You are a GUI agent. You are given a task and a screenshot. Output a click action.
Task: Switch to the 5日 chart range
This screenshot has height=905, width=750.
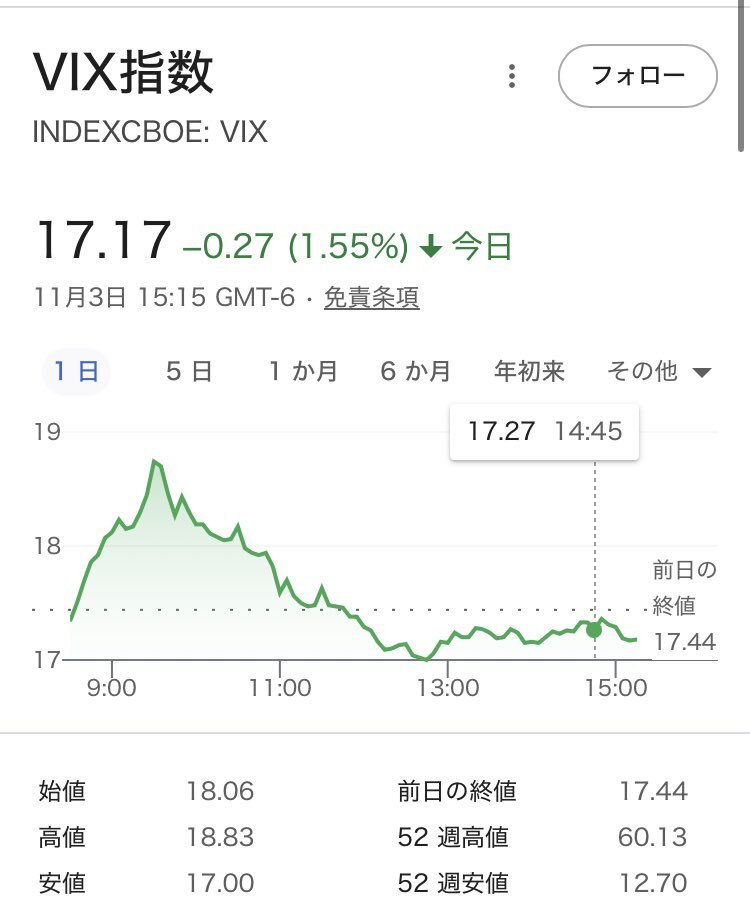coord(189,372)
